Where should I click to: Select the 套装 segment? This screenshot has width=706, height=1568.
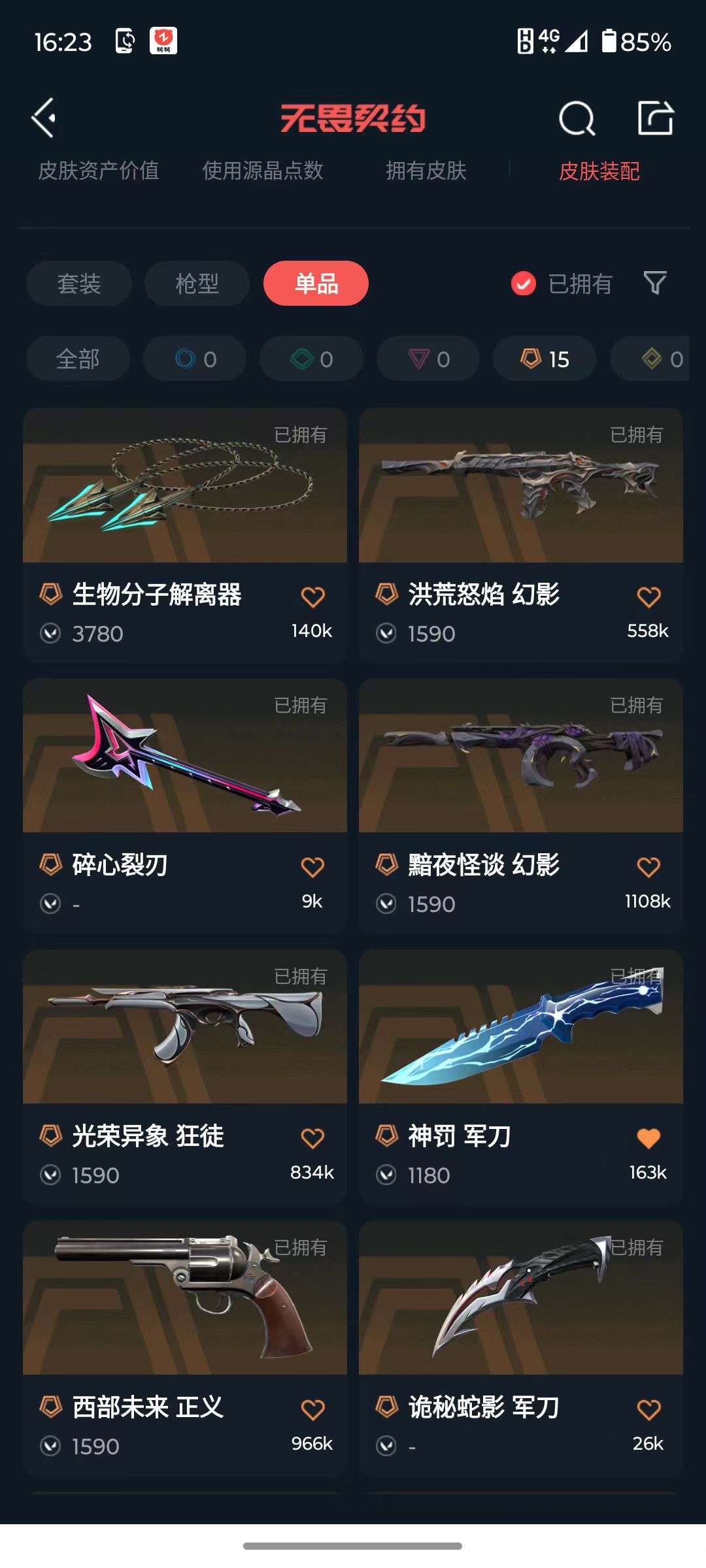(x=79, y=284)
